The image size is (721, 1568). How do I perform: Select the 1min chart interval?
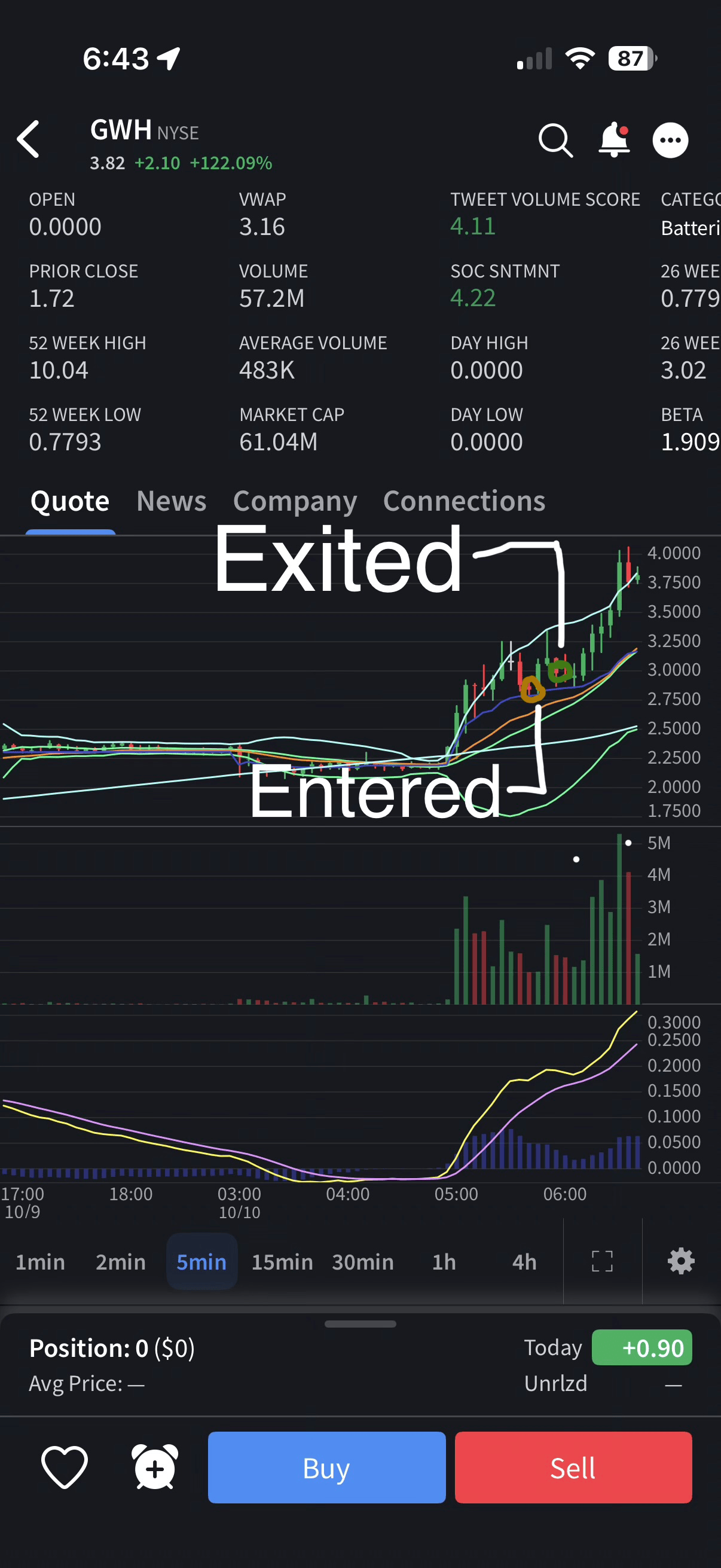[x=40, y=1262]
